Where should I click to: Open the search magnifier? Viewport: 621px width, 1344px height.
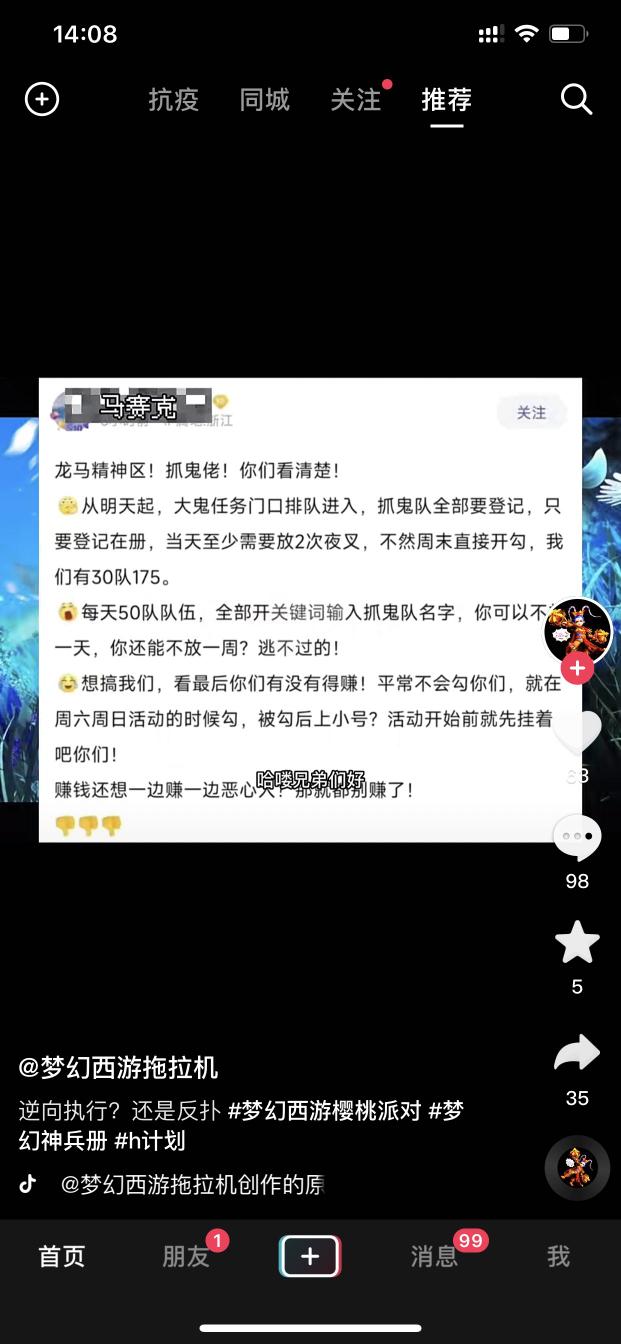576,100
